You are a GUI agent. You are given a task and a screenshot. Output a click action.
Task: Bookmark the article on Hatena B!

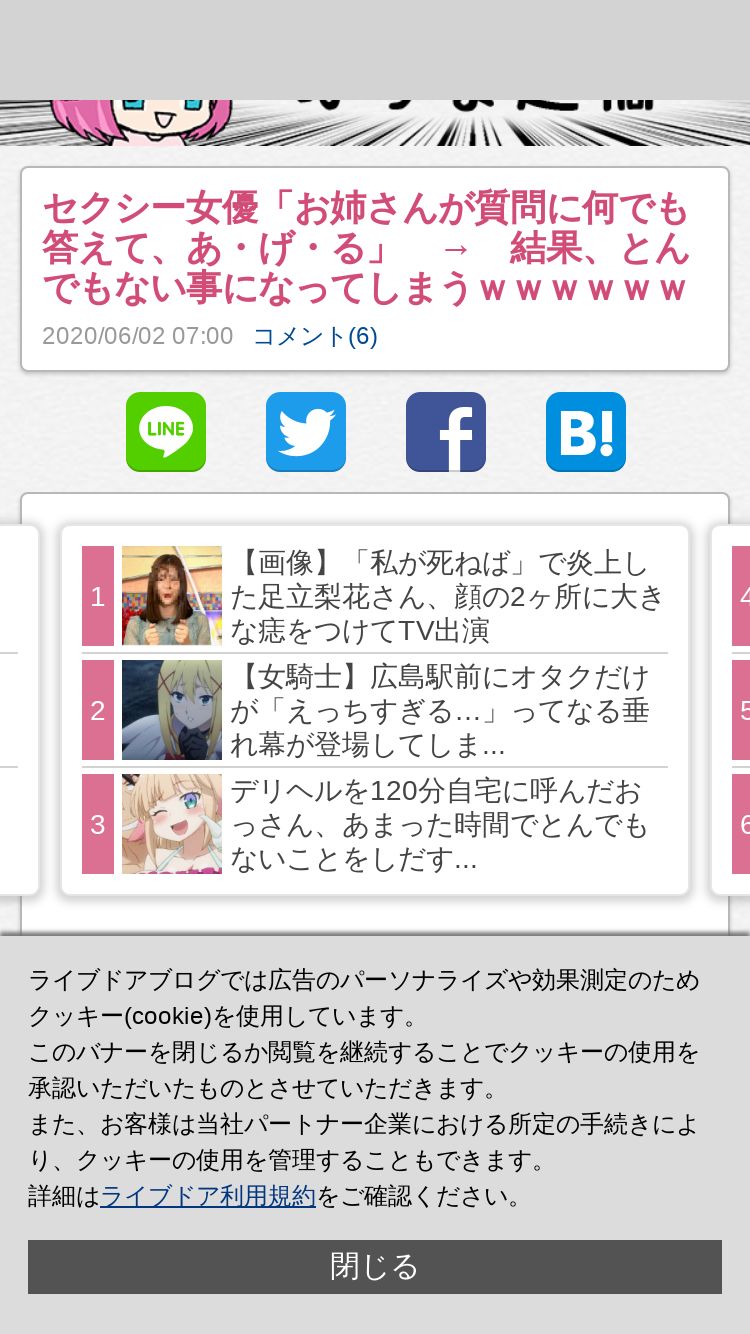coord(586,432)
